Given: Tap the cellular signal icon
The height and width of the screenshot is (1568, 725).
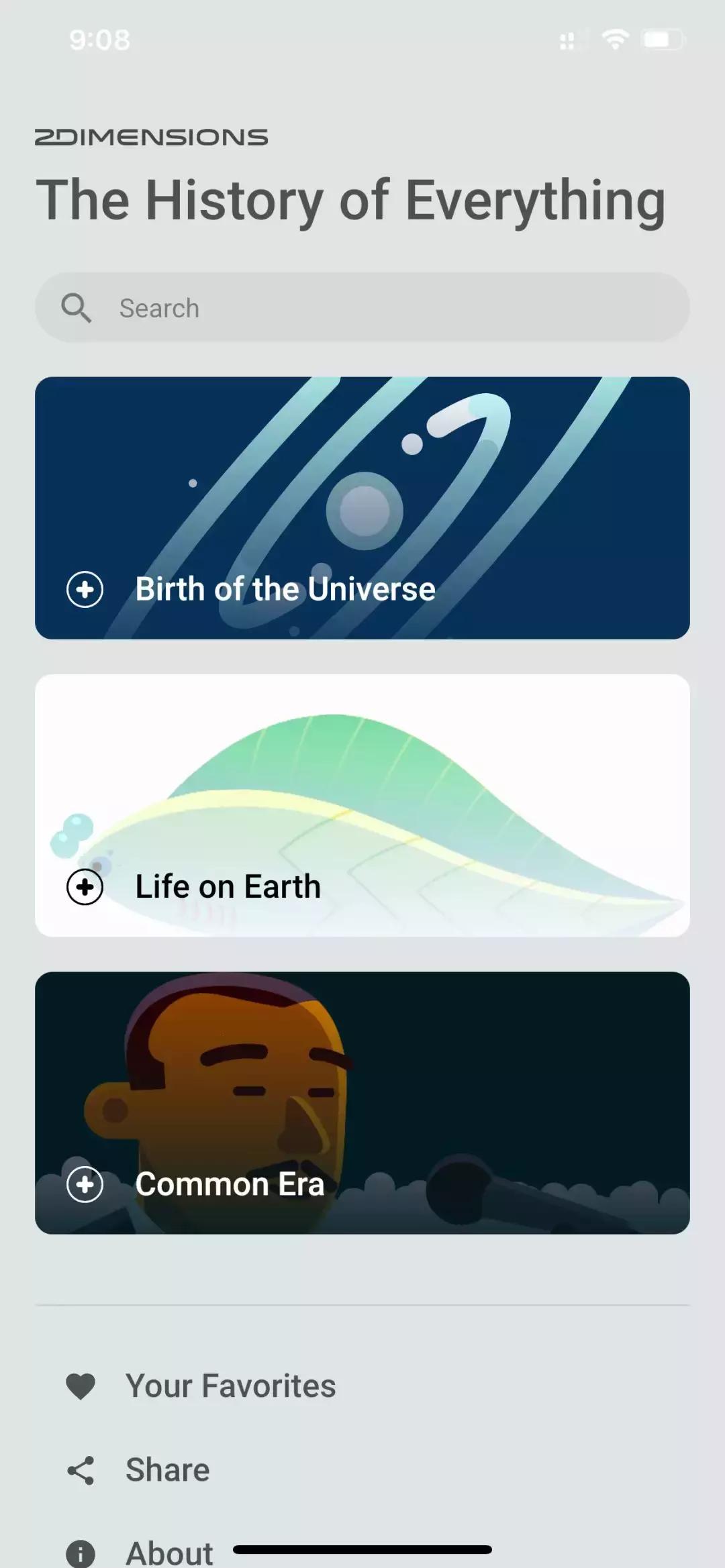Looking at the screenshot, I should [570, 42].
